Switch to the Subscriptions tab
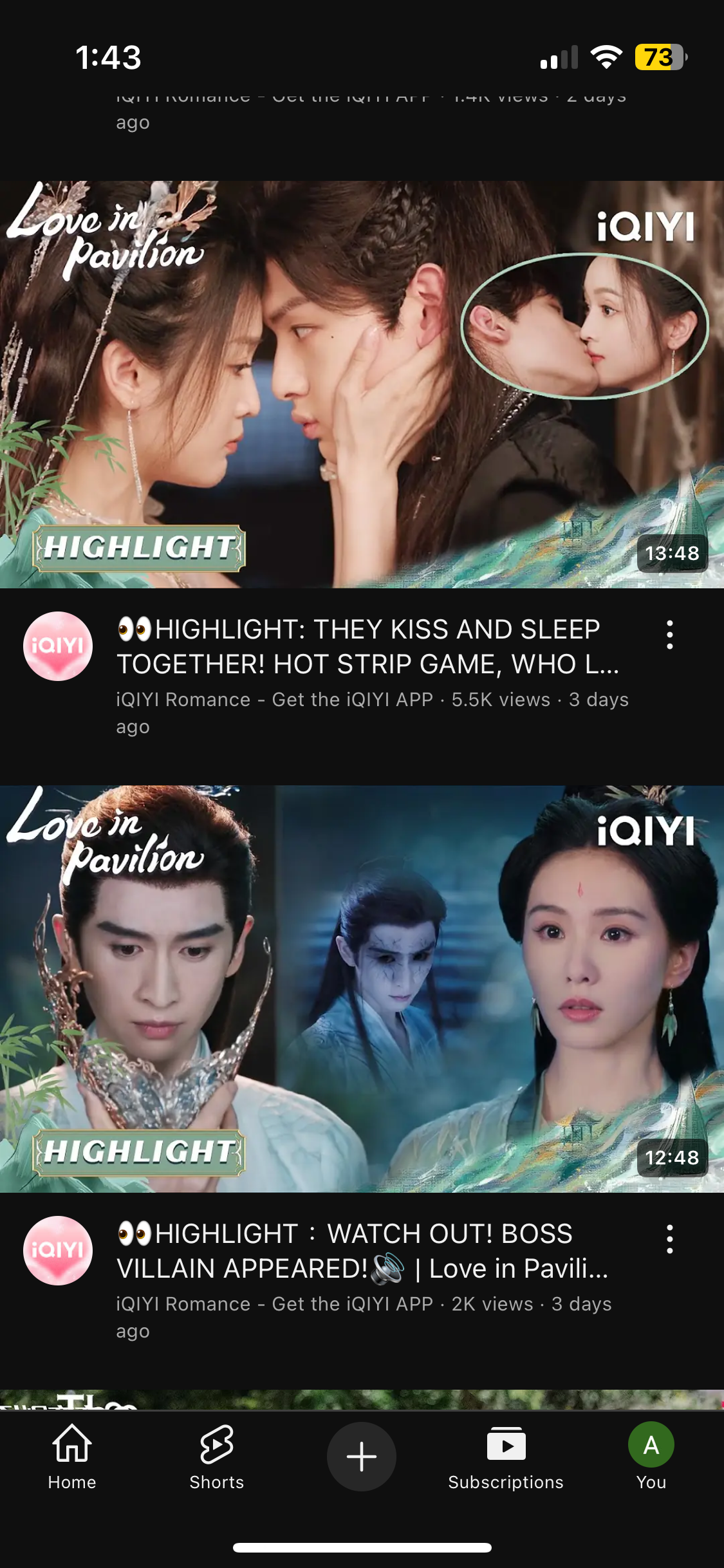 506,1457
